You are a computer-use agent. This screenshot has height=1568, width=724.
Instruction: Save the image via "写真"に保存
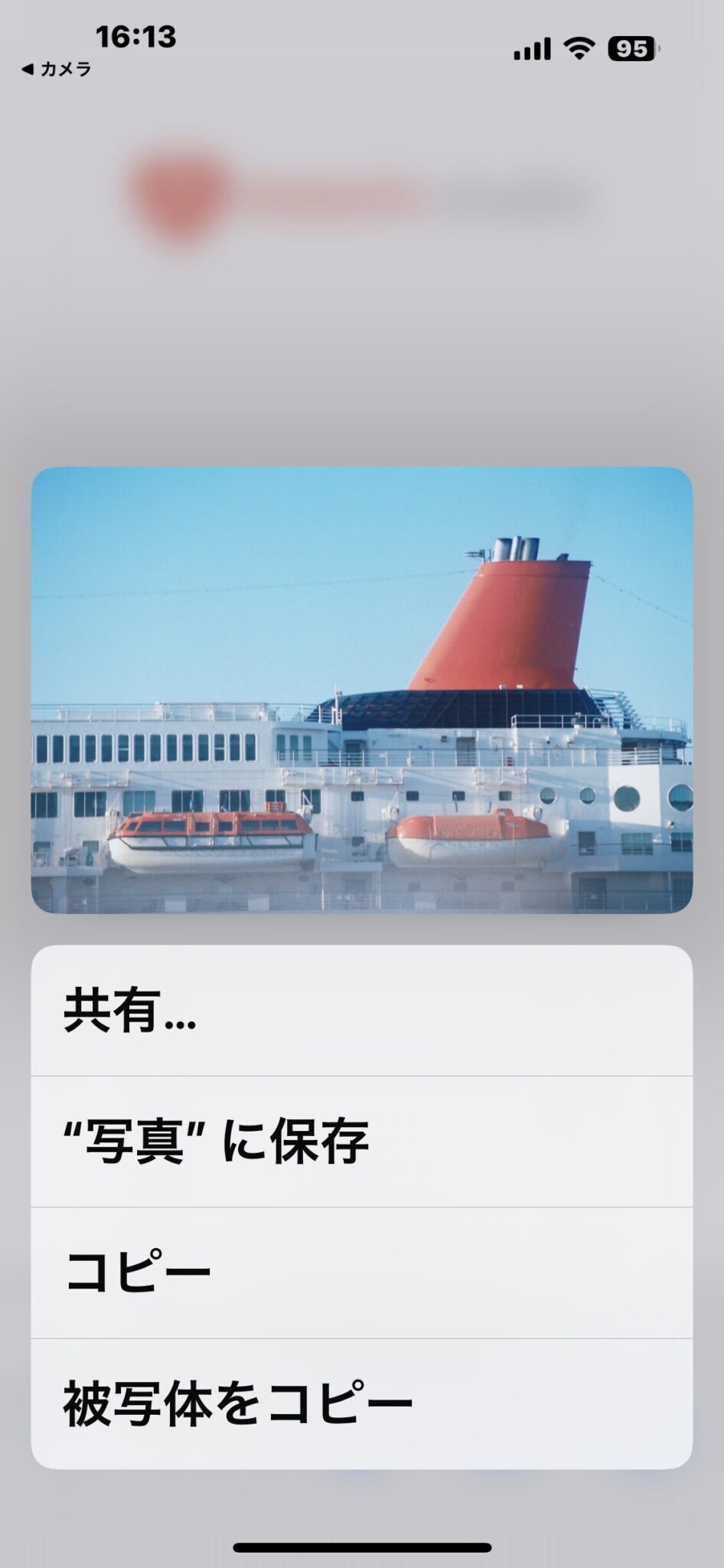[361, 1142]
